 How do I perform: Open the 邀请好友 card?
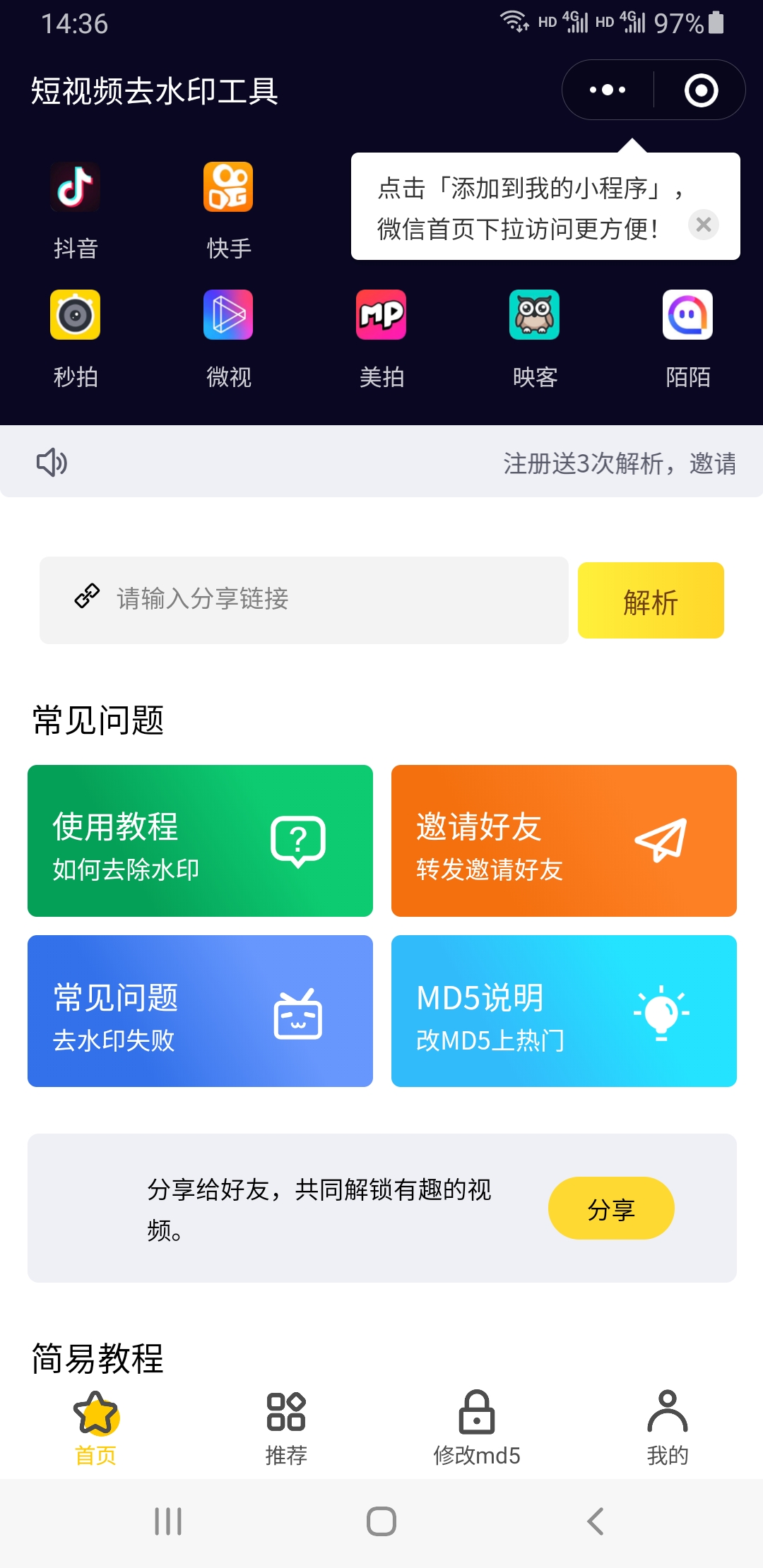pos(564,841)
